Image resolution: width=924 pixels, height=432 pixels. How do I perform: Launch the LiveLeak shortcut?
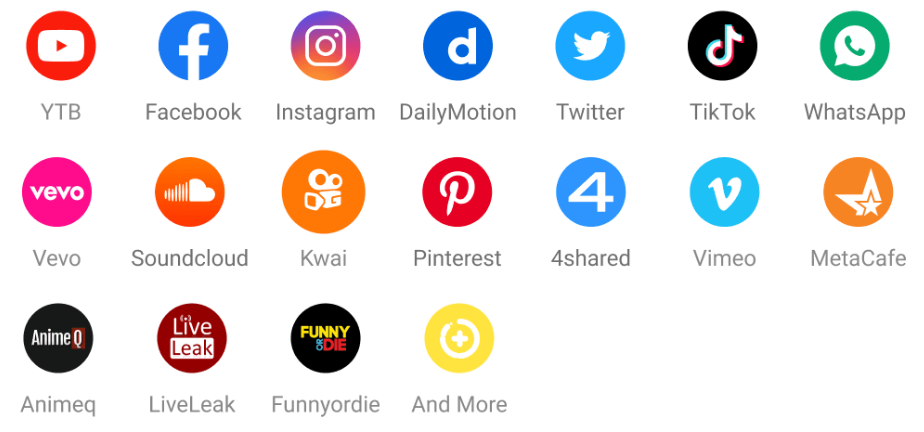[x=192, y=338]
